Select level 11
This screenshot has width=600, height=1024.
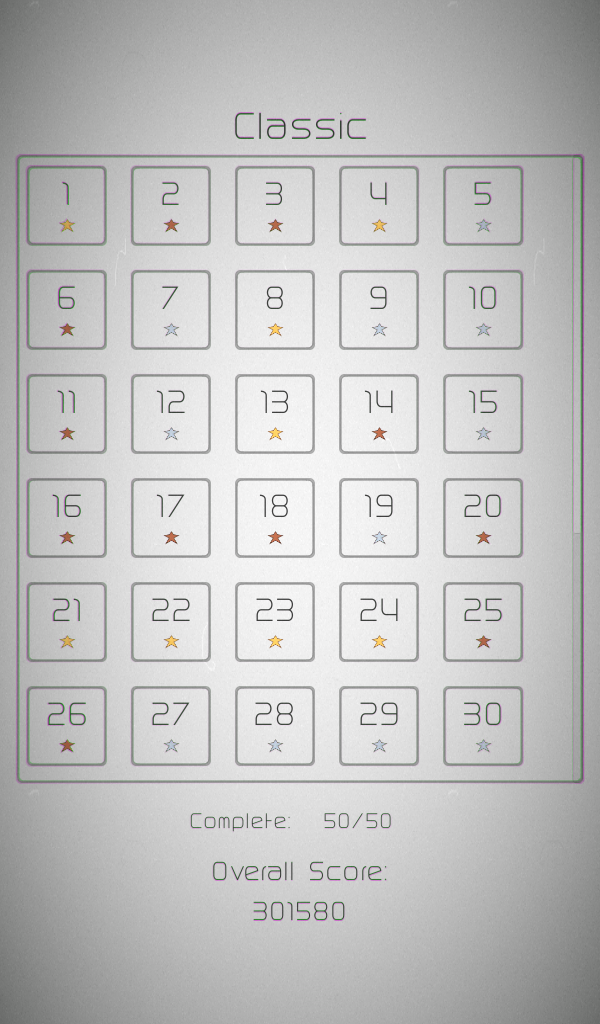(x=66, y=413)
